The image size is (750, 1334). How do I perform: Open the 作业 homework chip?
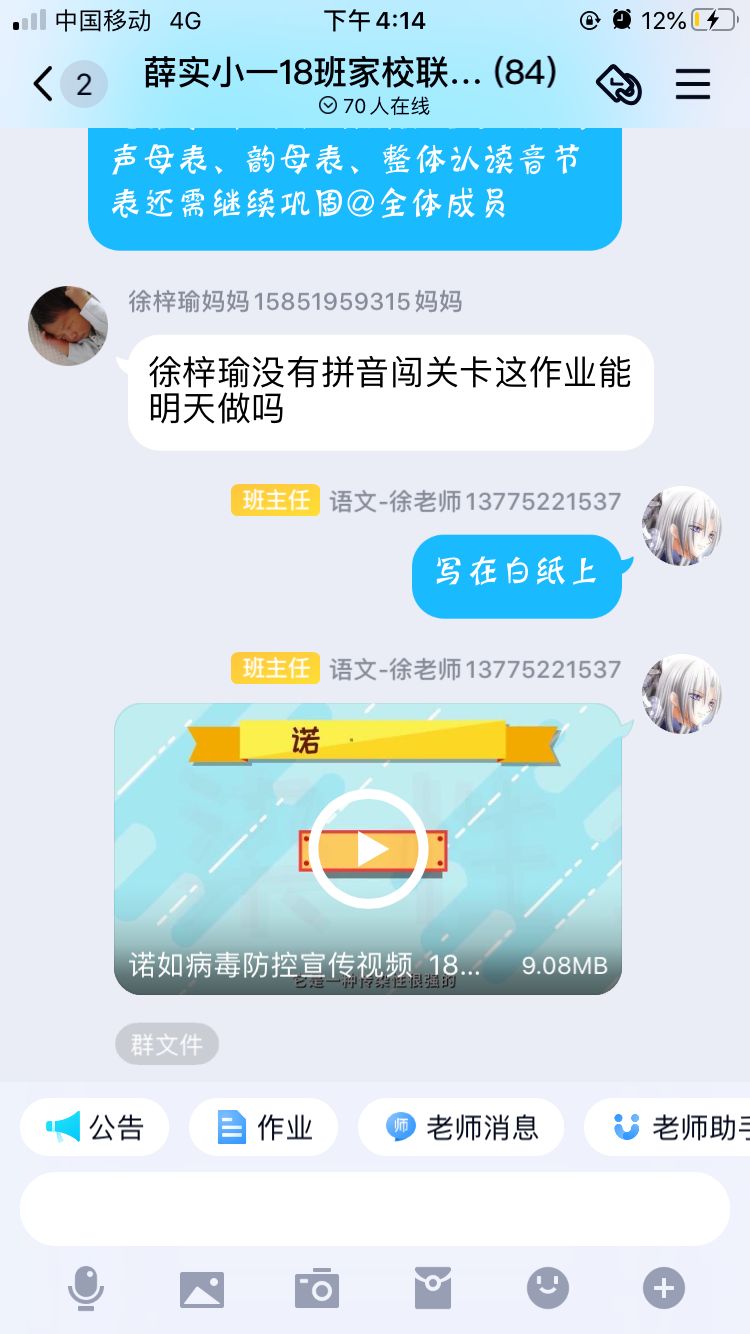tap(264, 1128)
